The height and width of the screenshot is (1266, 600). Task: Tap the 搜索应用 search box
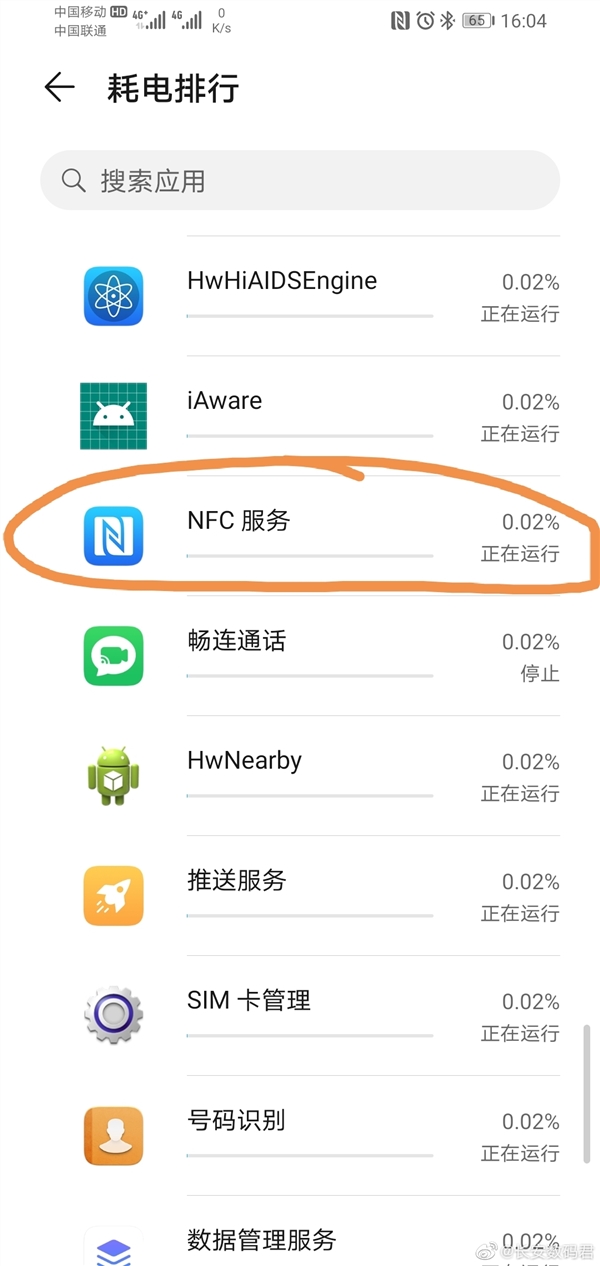point(300,181)
